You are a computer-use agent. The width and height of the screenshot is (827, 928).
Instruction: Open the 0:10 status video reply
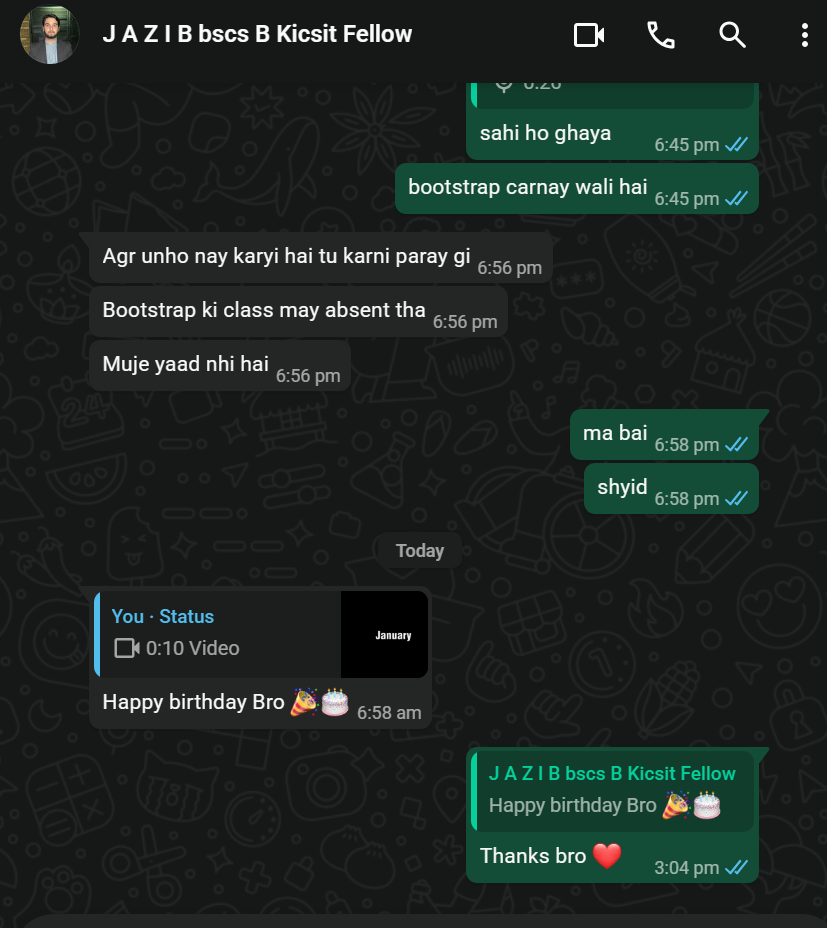click(262, 634)
